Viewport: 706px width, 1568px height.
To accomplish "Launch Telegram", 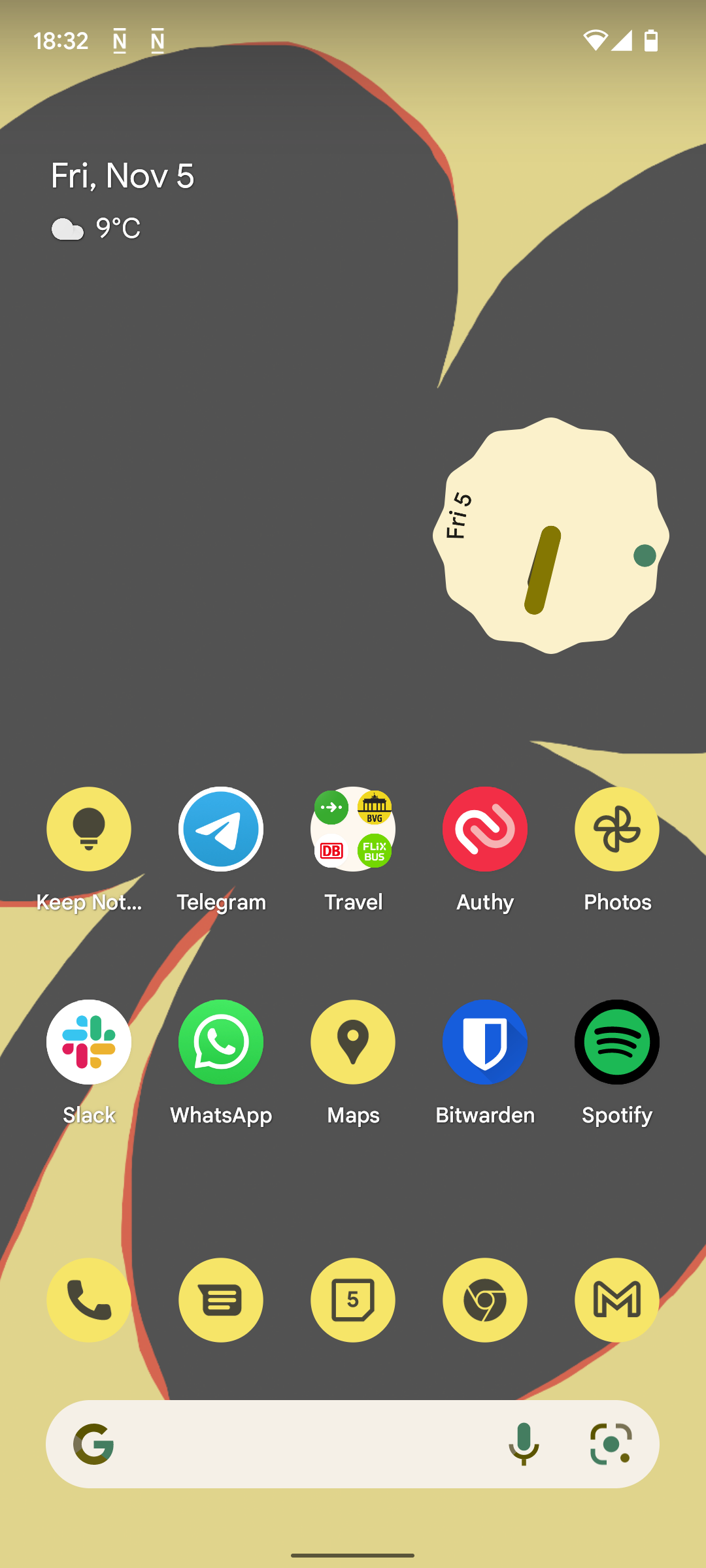I will pos(221,829).
